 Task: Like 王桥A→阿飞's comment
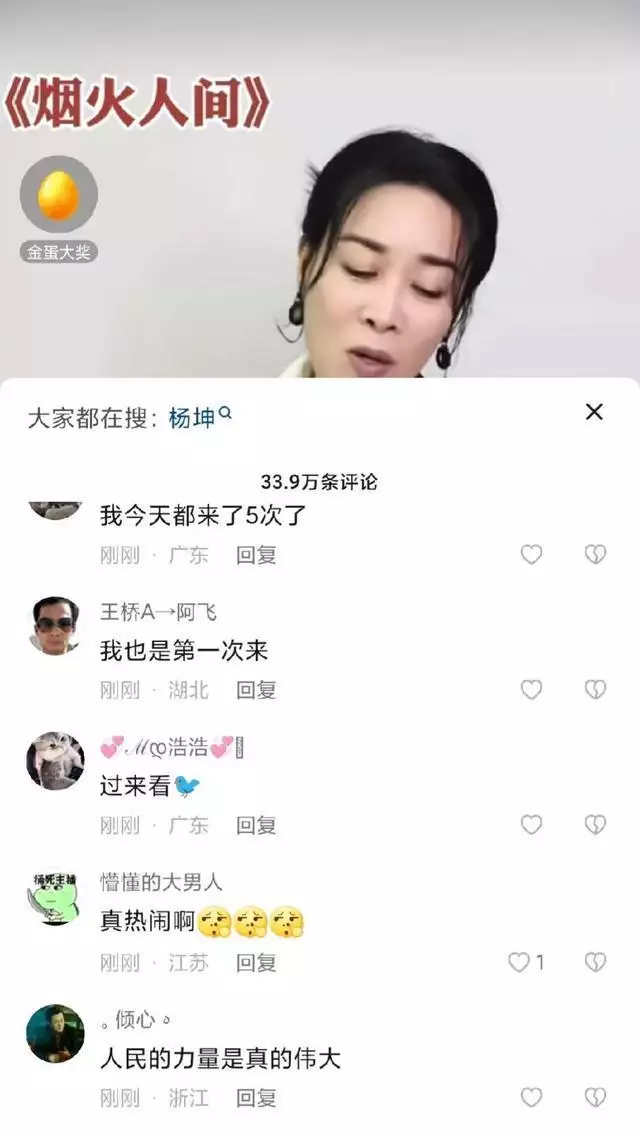[531, 690]
